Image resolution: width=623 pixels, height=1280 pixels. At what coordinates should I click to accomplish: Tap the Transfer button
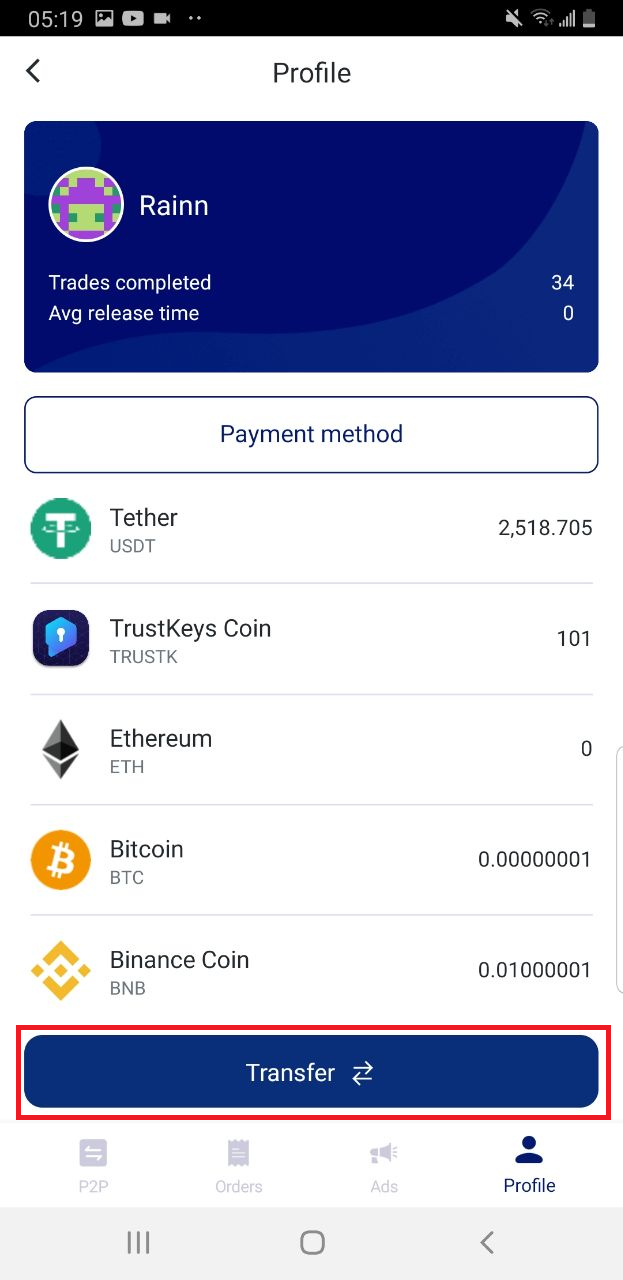[311, 1072]
